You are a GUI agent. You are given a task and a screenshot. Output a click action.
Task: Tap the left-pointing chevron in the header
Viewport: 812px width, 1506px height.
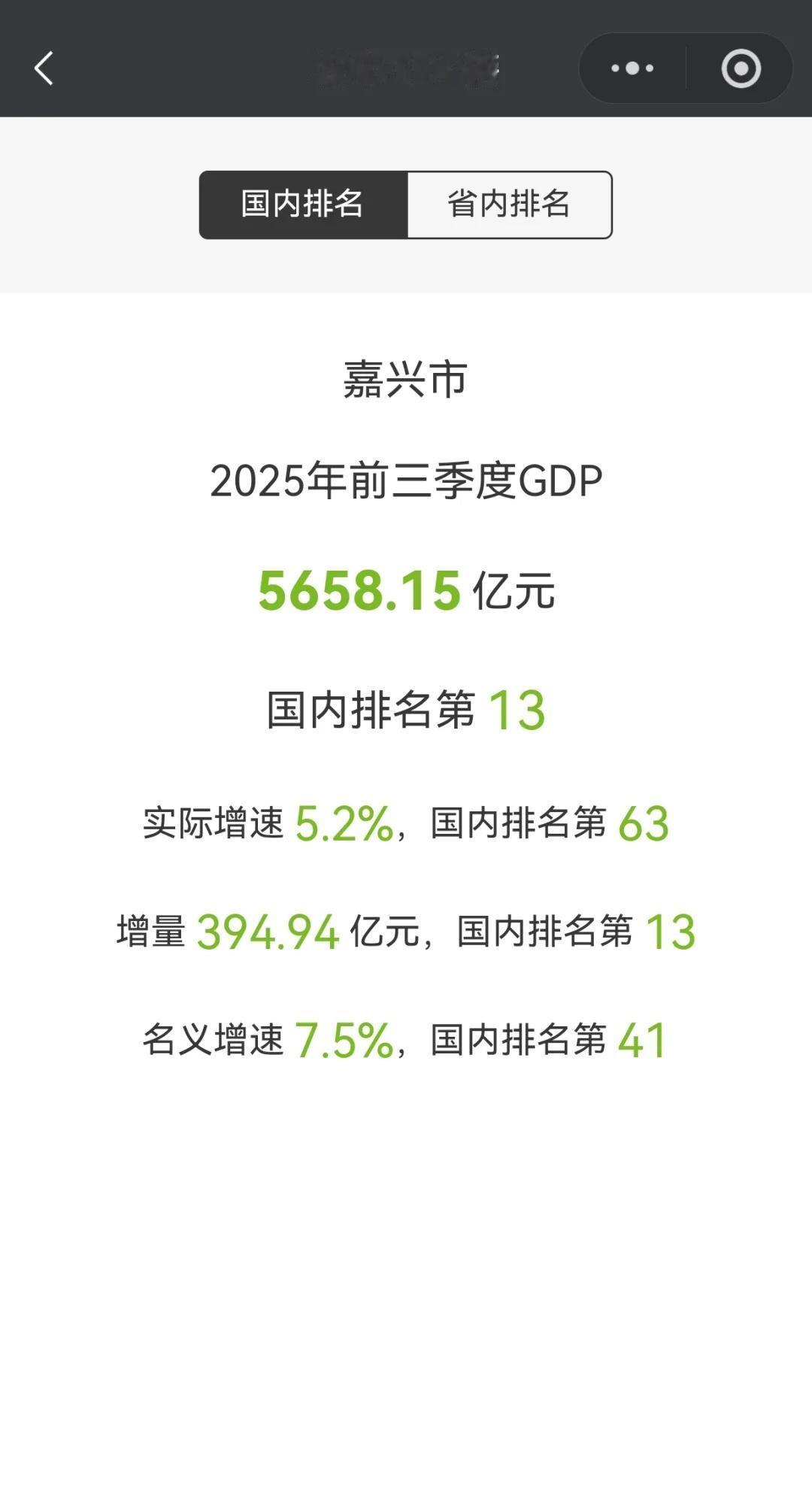(43, 68)
